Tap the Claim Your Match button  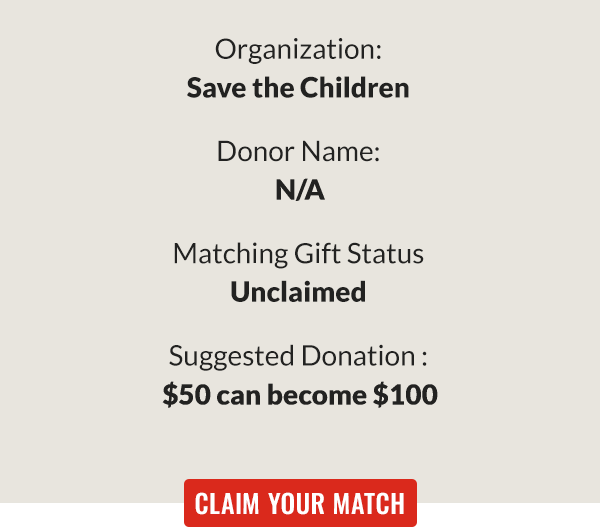(x=300, y=502)
